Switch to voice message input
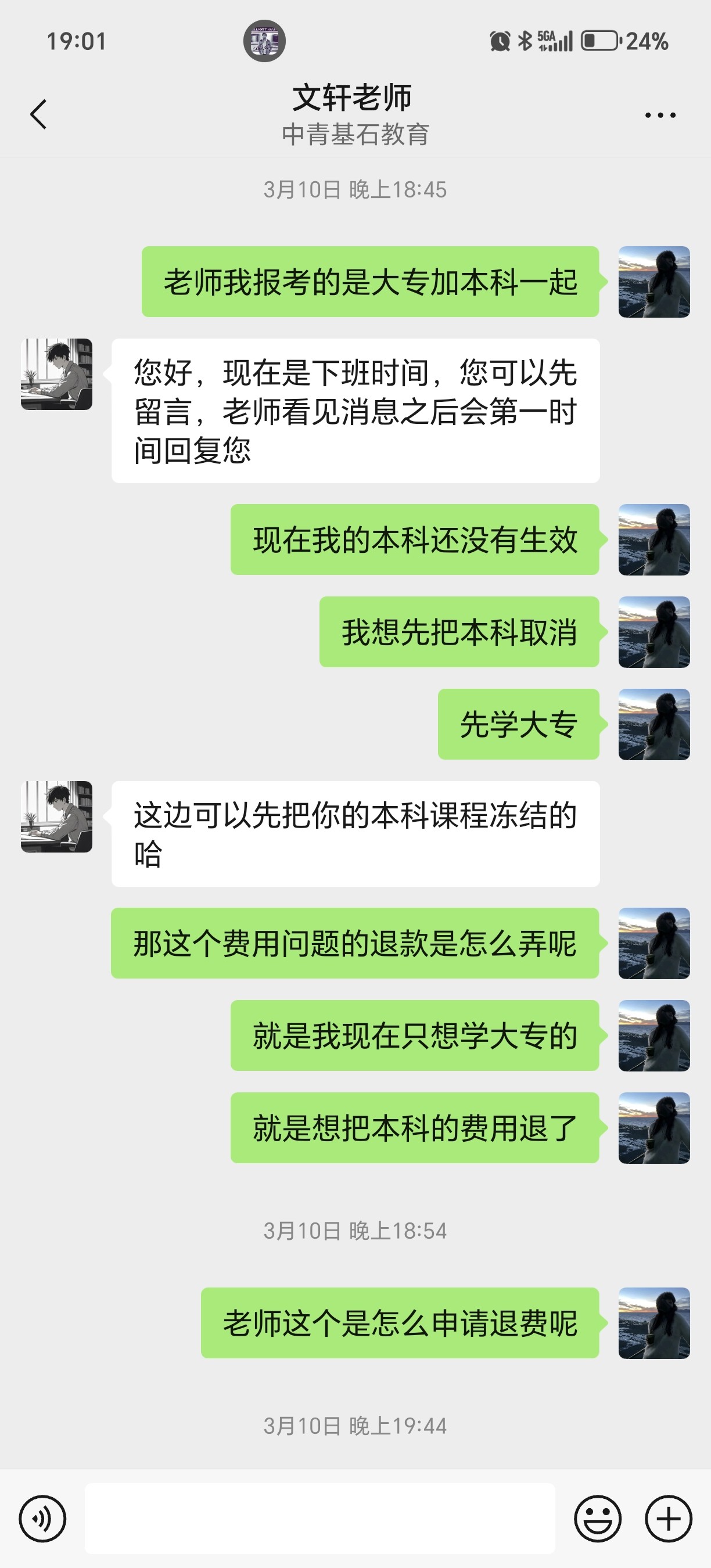Image resolution: width=711 pixels, height=1568 pixels. [42, 1518]
